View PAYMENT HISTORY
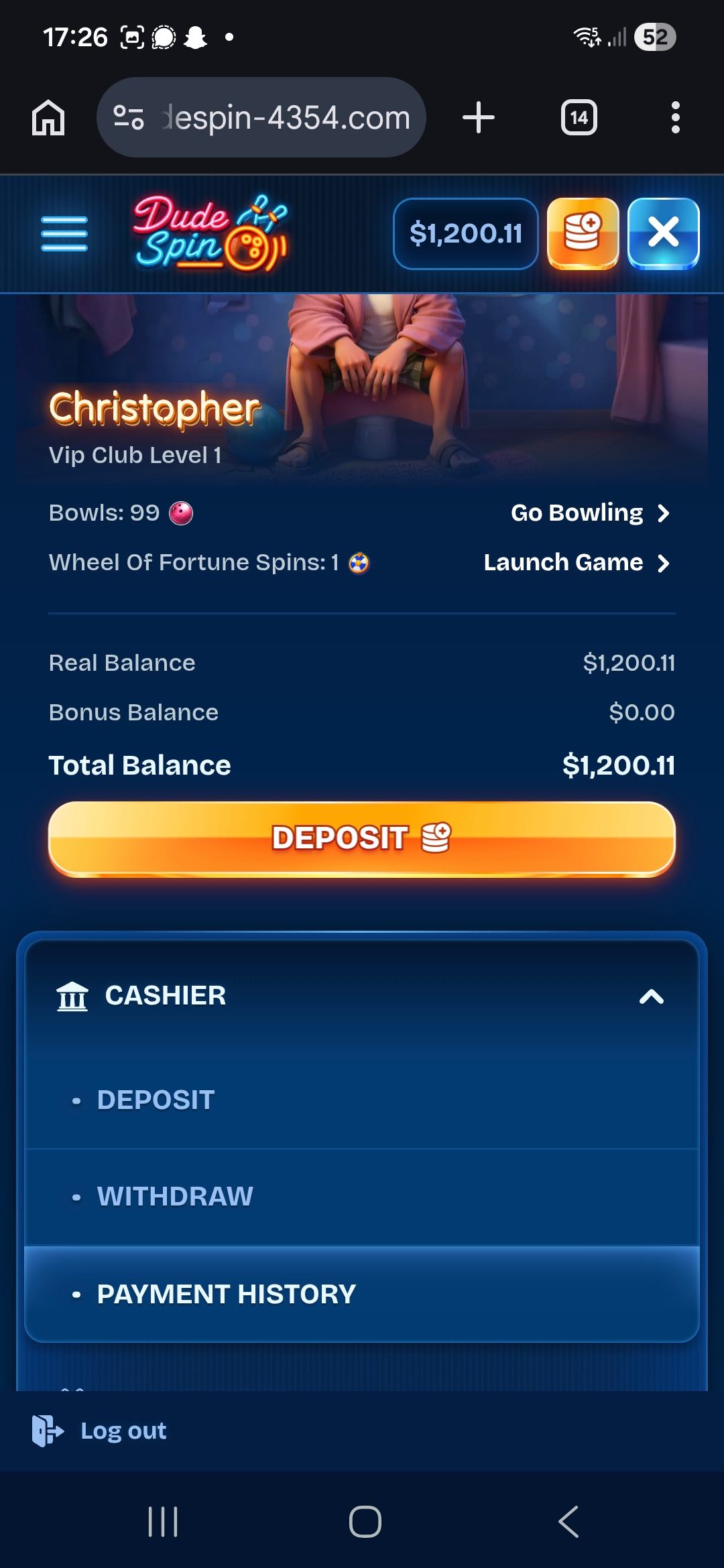The width and height of the screenshot is (724, 1568). (226, 1295)
